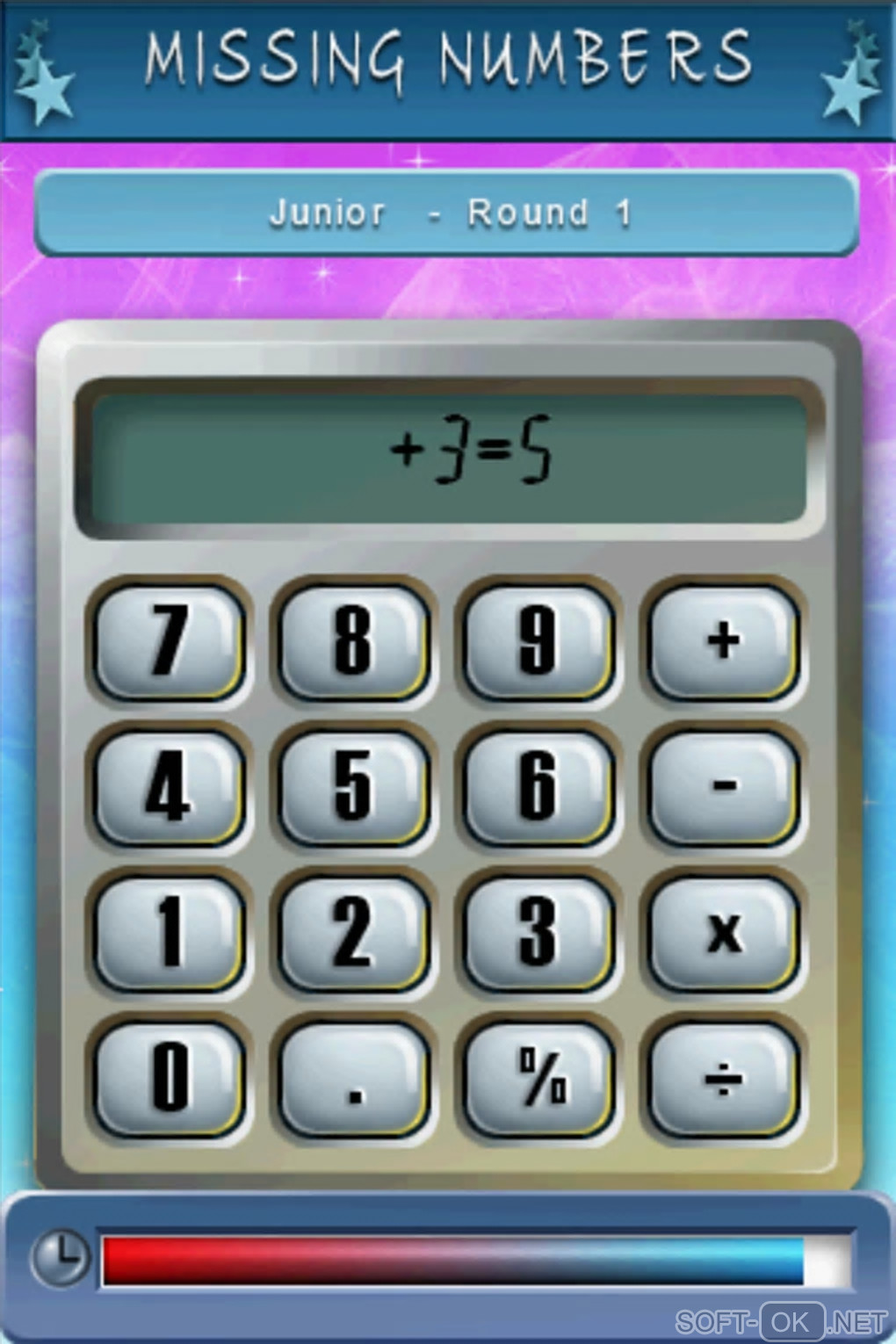
Task: Hit the 9 key
Action: click(x=538, y=641)
